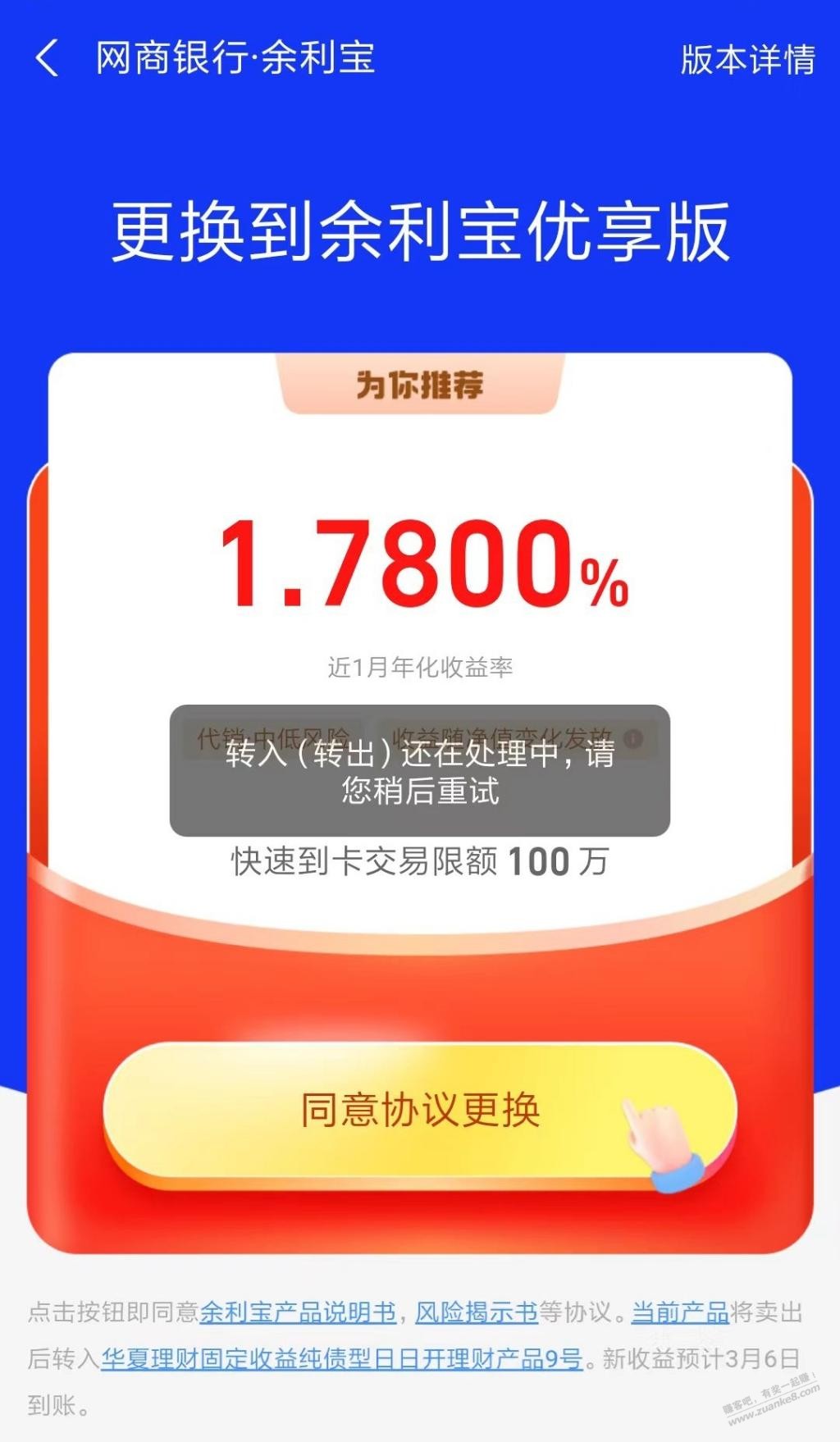Open the 风险揭示书 risk disclosure link
Viewport: 840px width, 1442px height.
(477, 1312)
